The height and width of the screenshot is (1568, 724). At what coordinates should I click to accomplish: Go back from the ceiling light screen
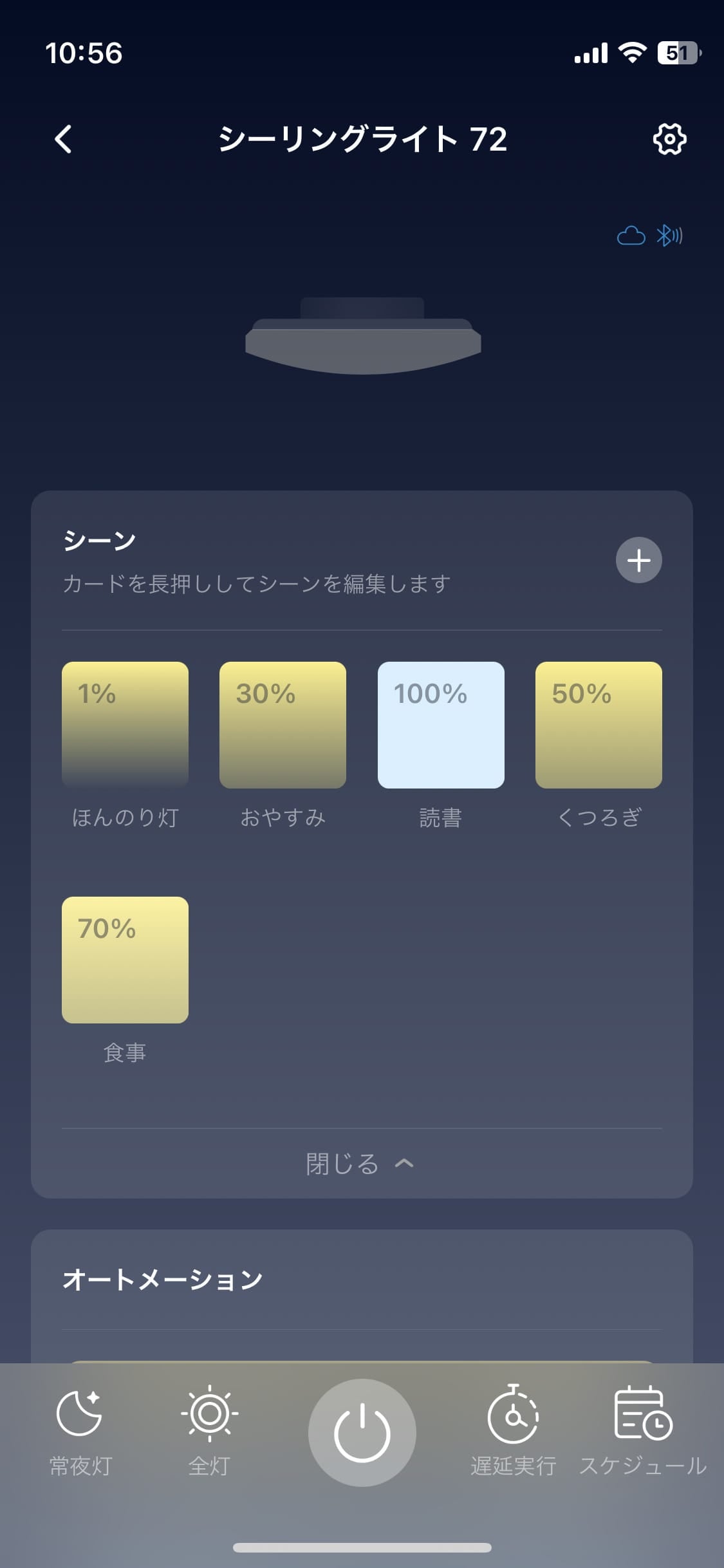63,139
